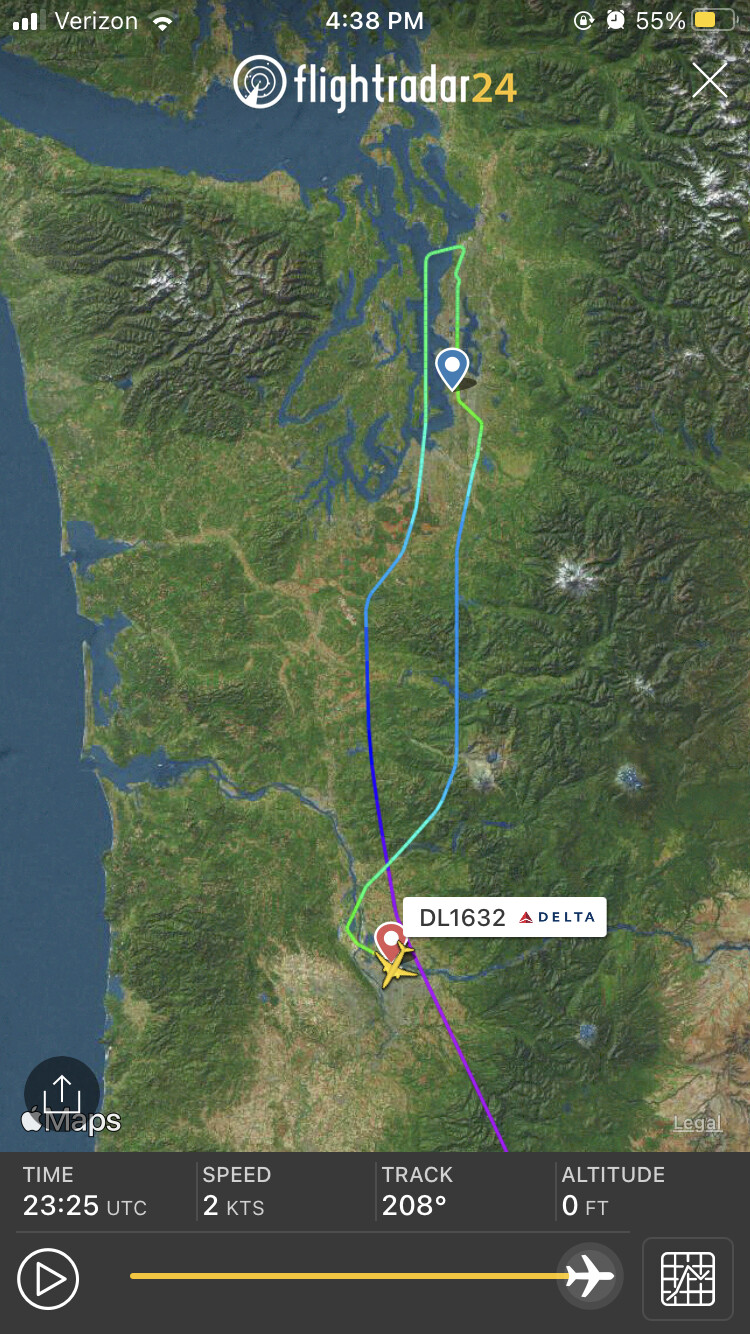Select the blue origin airport pin
The height and width of the screenshot is (1334, 750).
click(x=452, y=366)
